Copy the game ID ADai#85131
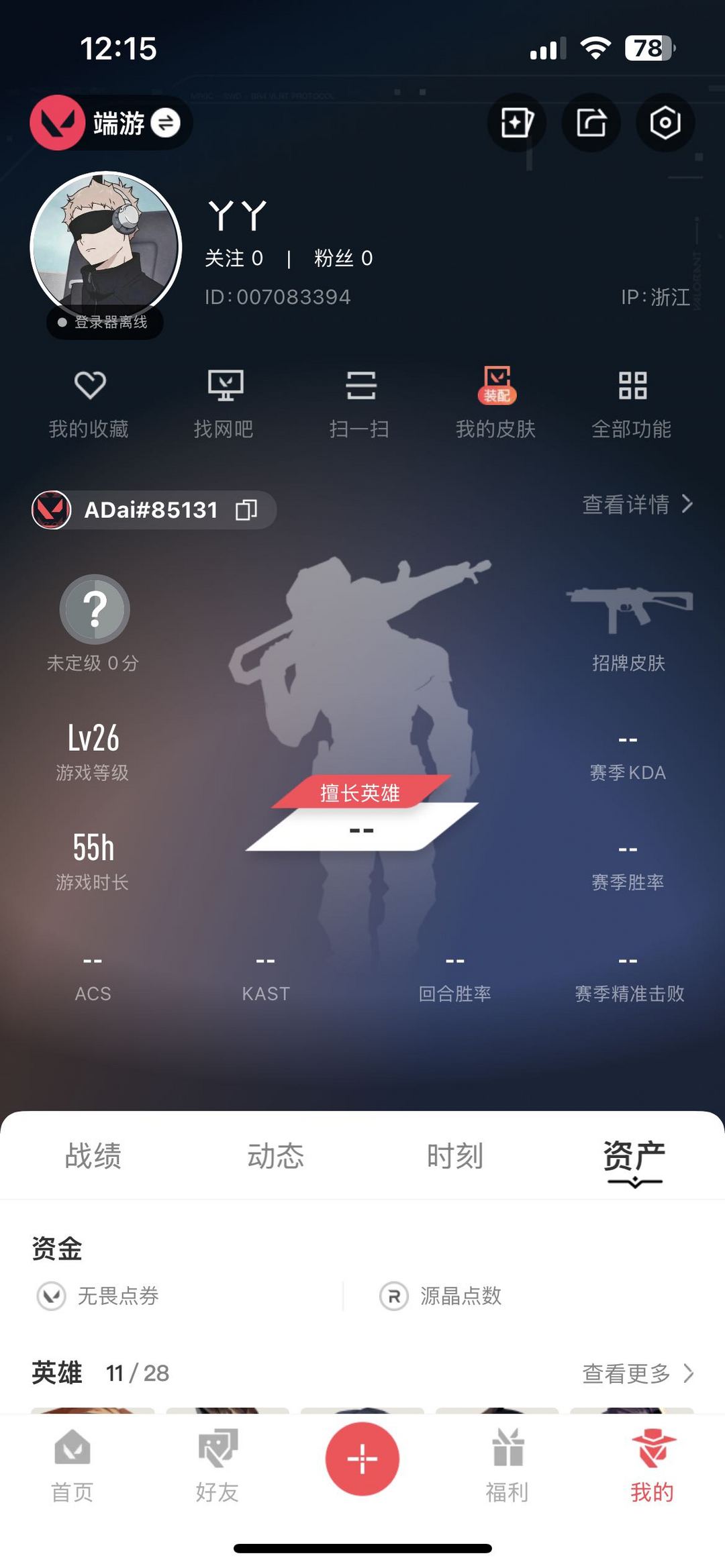 [x=246, y=510]
